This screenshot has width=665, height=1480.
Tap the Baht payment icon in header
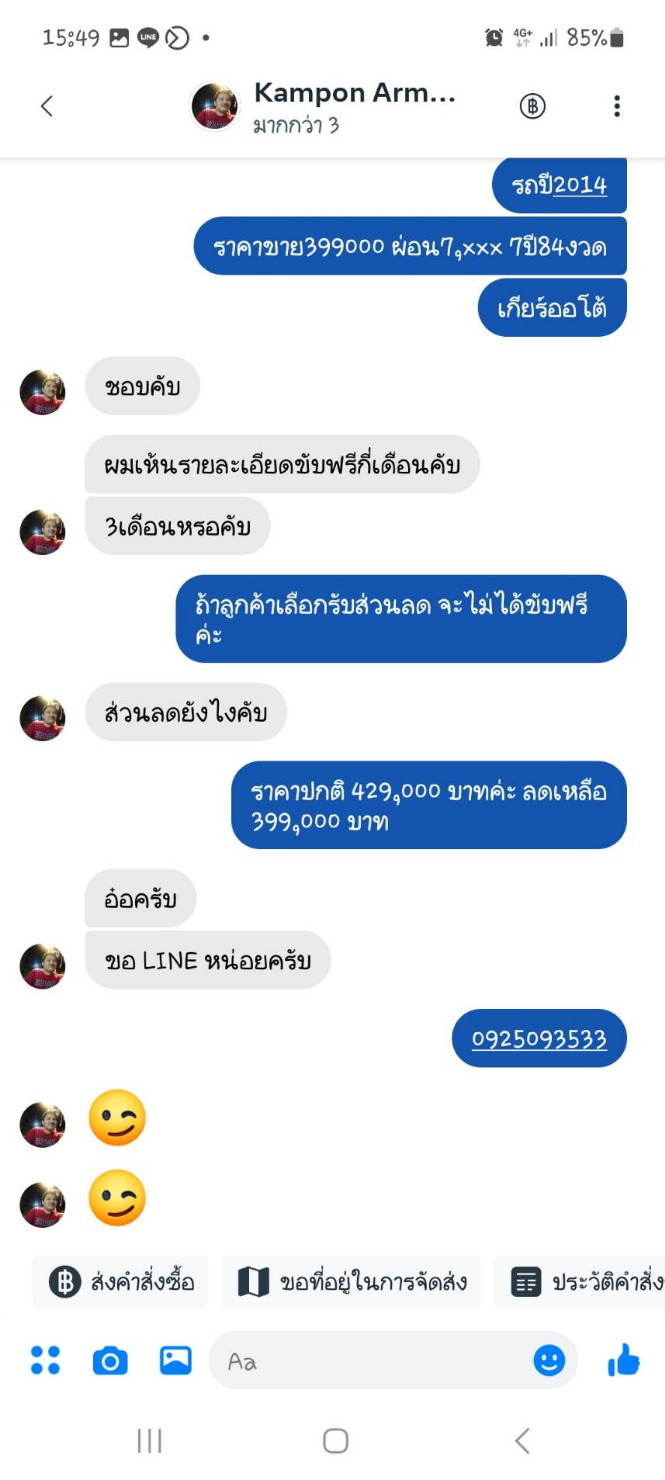[x=532, y=106]
